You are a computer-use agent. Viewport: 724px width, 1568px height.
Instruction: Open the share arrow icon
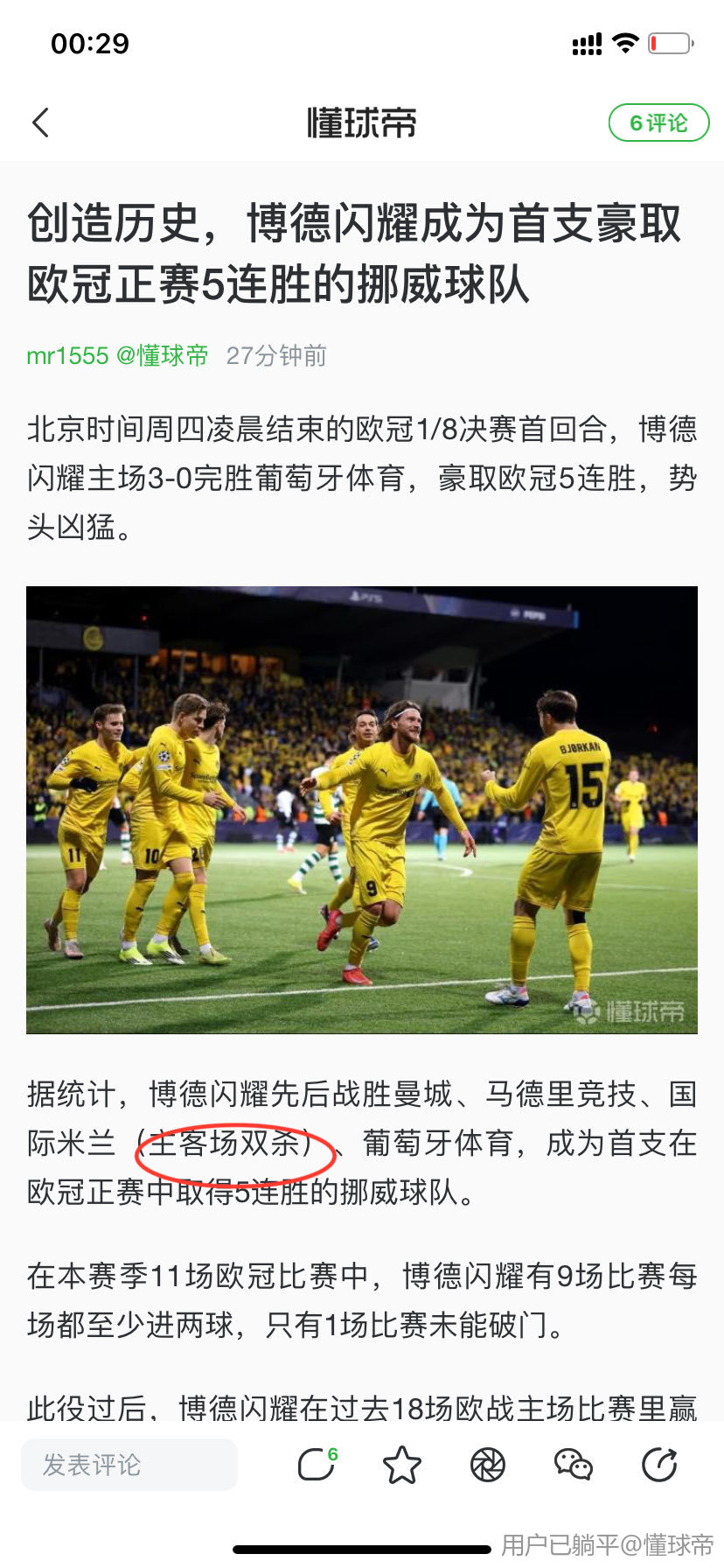659,1465
